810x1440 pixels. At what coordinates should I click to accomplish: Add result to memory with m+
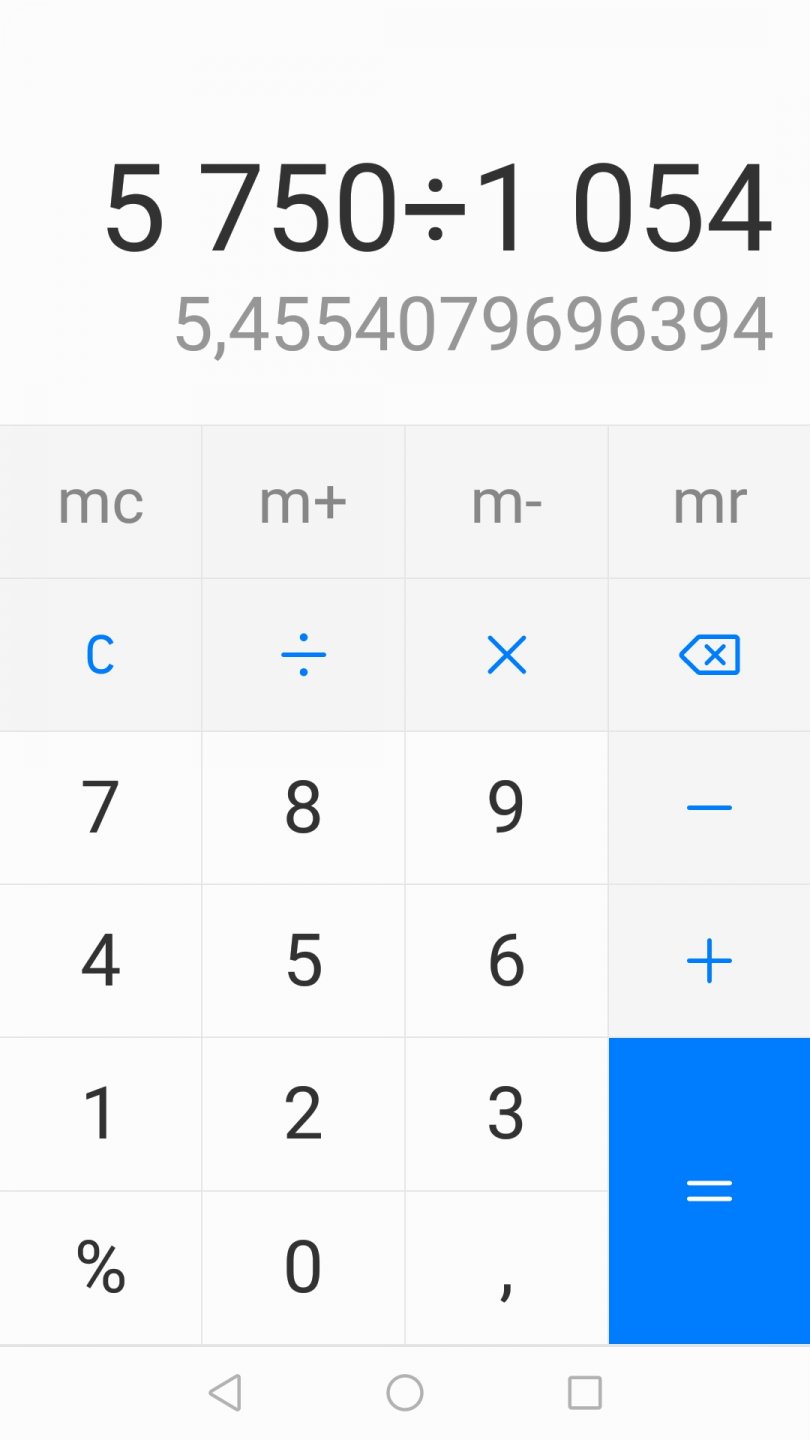point(303,502)
